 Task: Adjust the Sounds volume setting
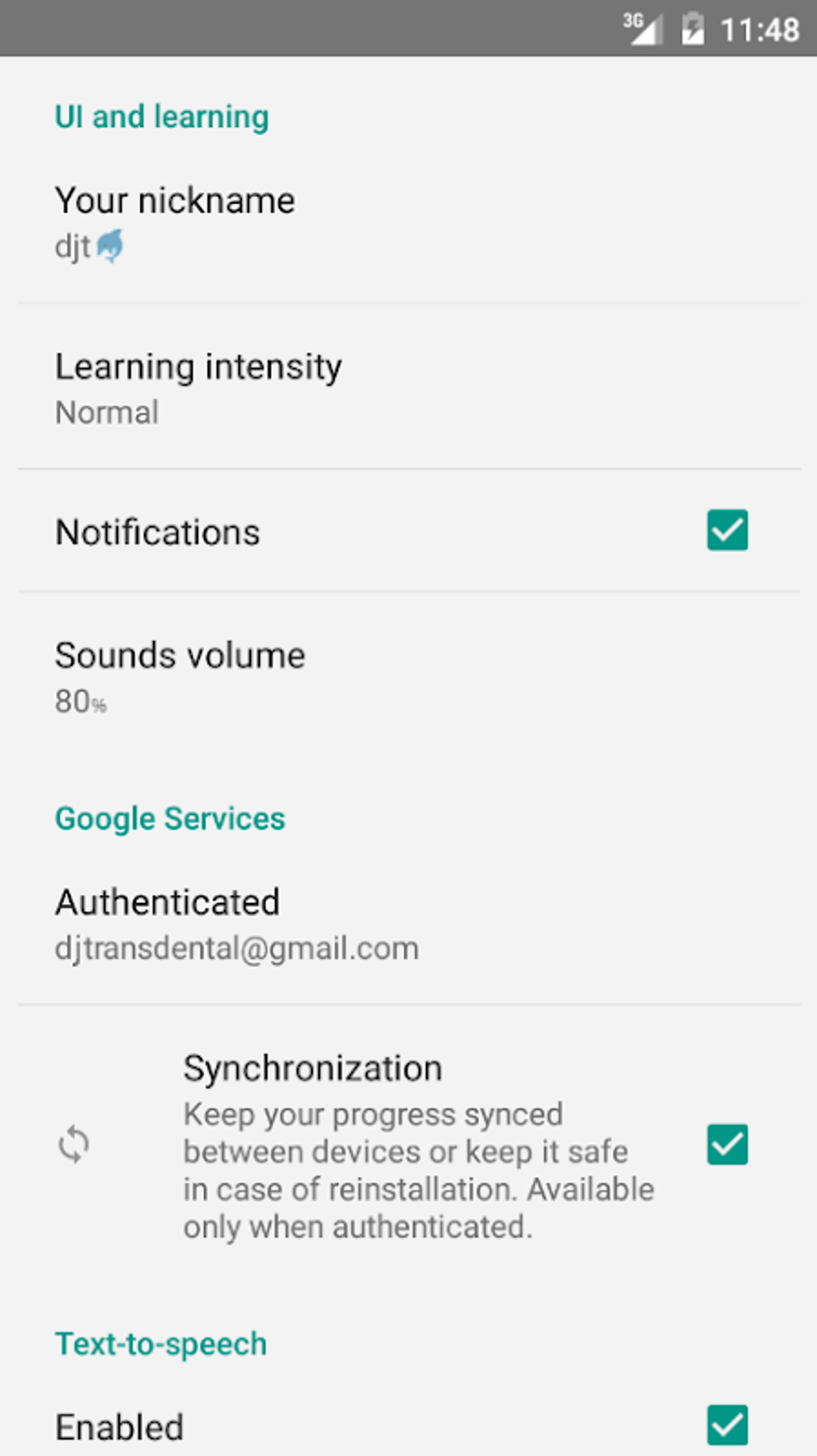[x=408, y=676]
